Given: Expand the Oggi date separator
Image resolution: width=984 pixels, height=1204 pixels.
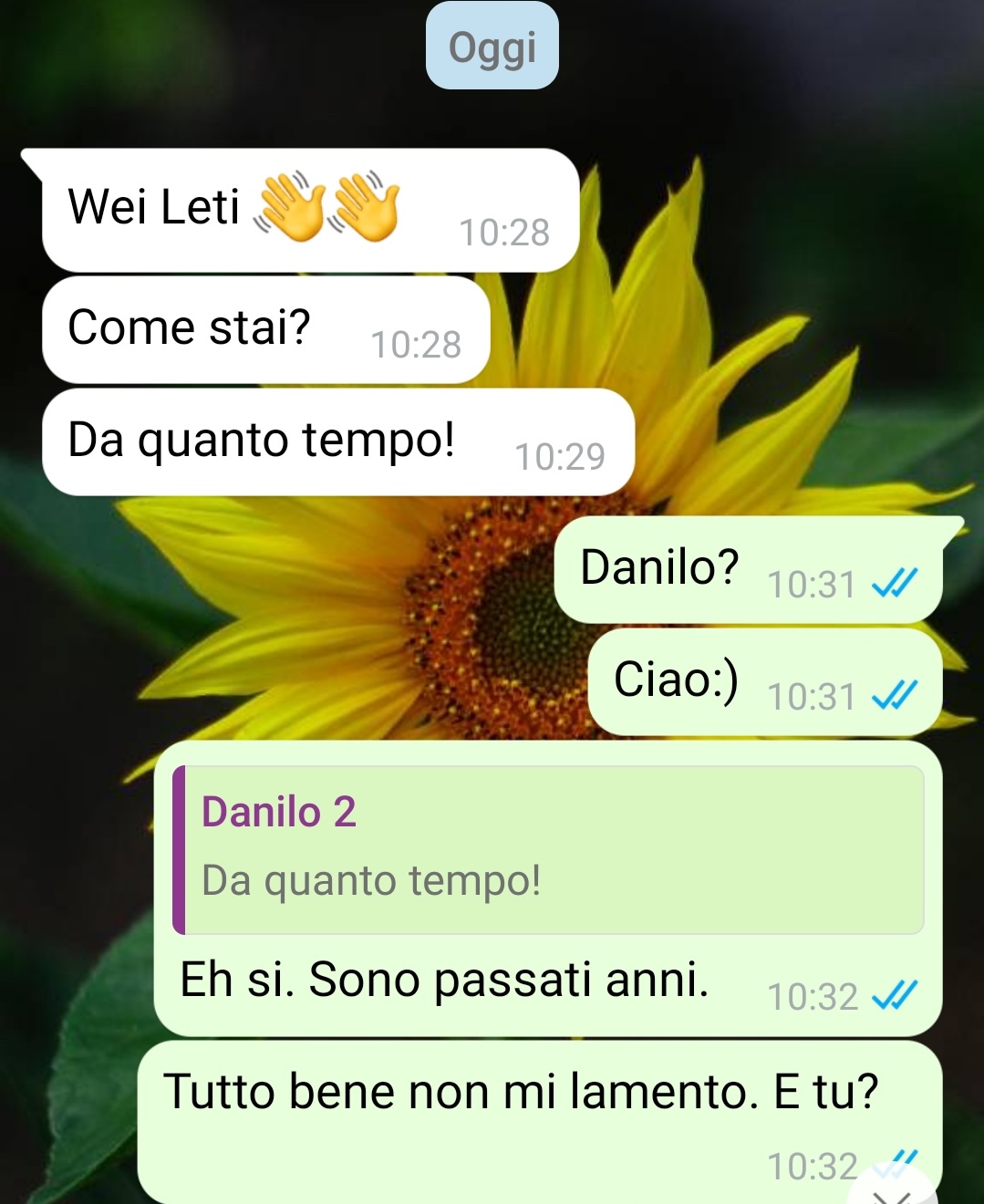Looking at the screenshot, I should coord(492,46).
